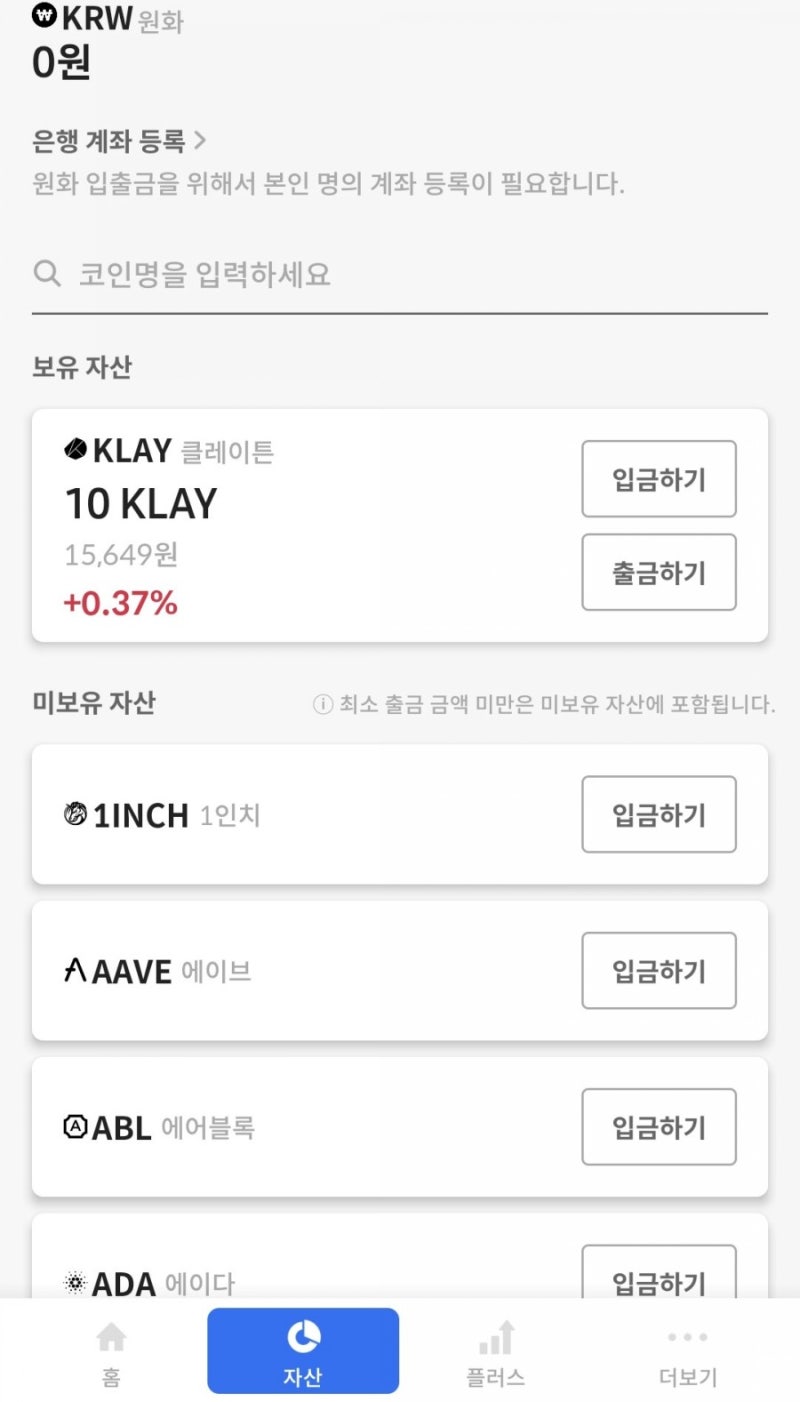The width and height of the screenshot is (800, 1402).
Task: Click 입금하기 button for AAVE
Action: tap(659, 971)
